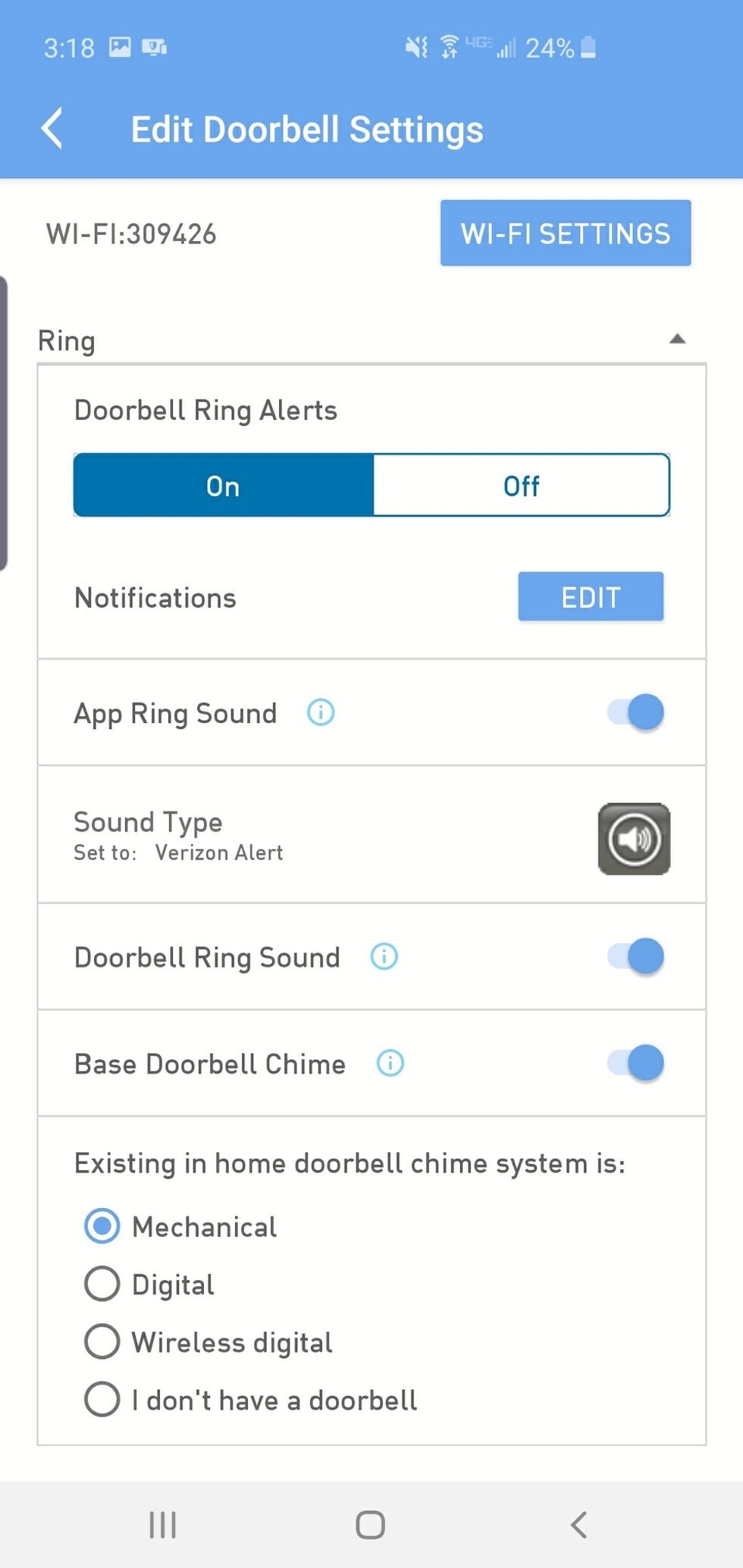Select the Digital chime option

102,1283
